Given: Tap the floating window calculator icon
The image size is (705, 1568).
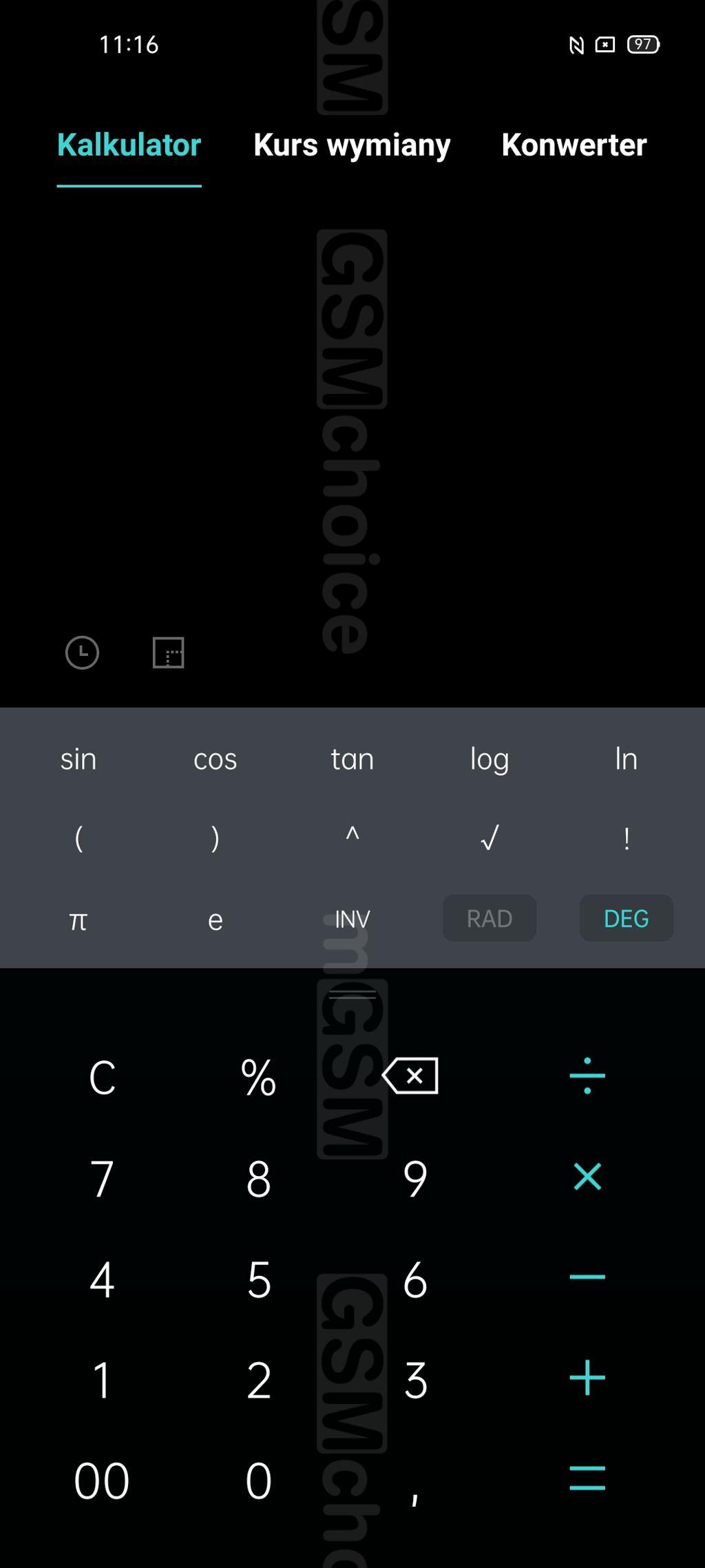Looking at the screenshot, I should [168, 652].
